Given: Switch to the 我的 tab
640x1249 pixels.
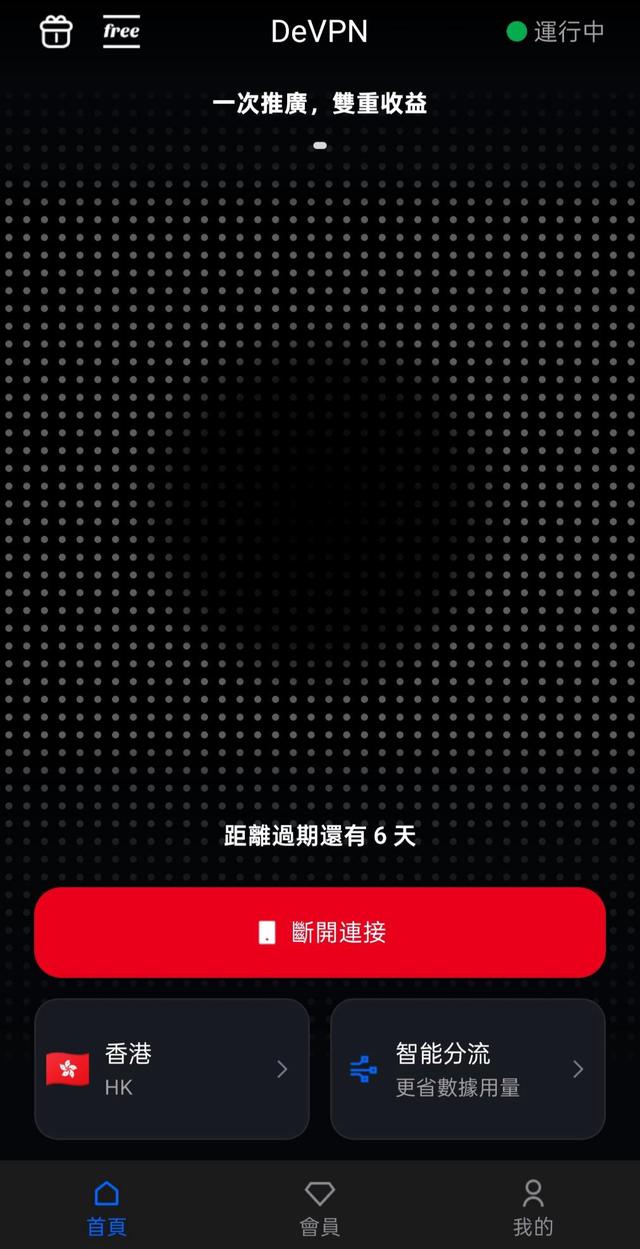Looking at the screenshot, I should [x=533, y=1207].
